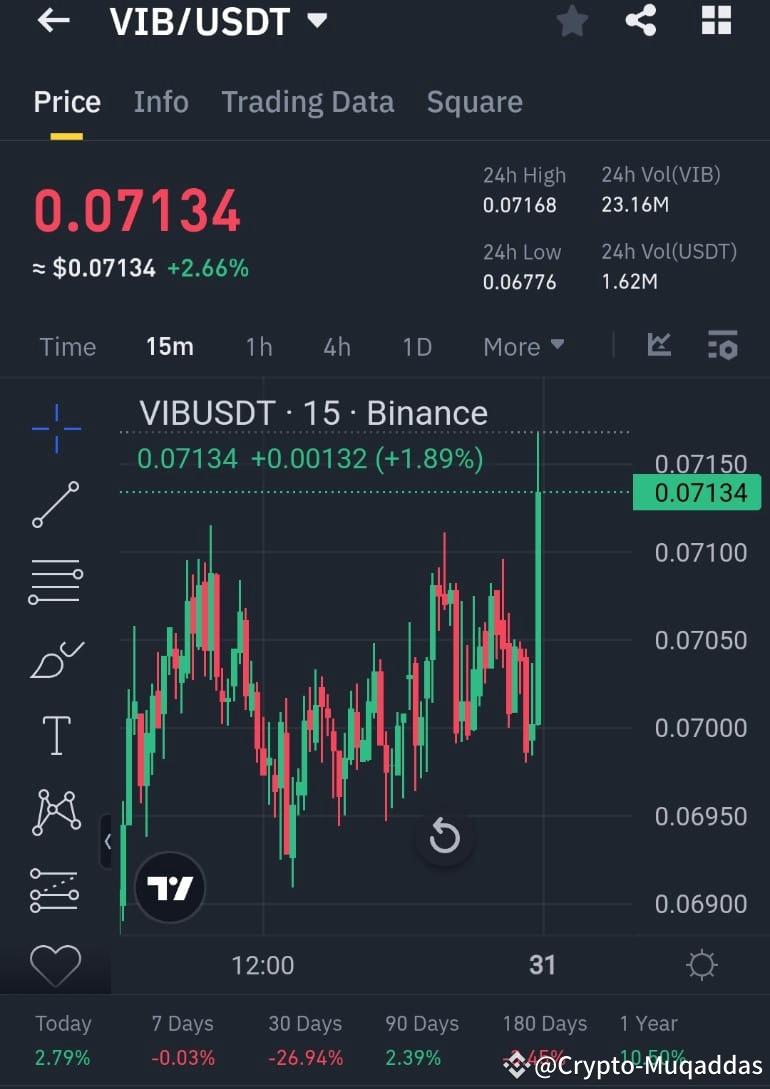Toggle the star to favorite VIB/USDT
This screenshot has height=1089, width=770.
572,20
